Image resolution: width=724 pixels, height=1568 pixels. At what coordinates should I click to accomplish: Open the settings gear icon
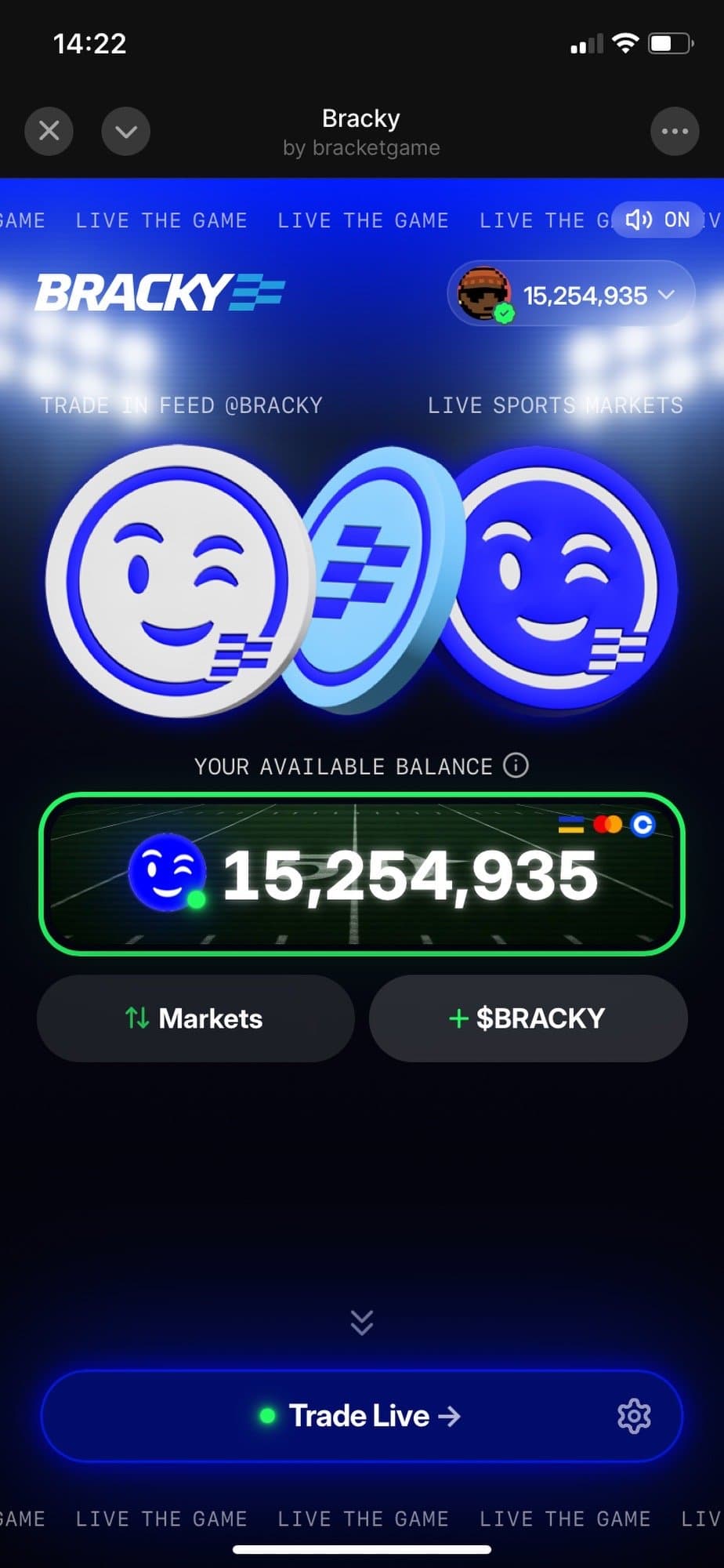pos(634,1416)
